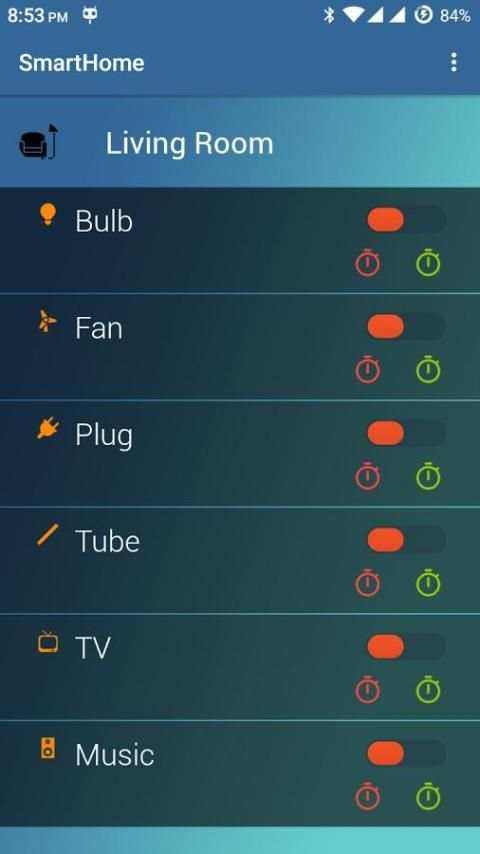Screen dimensions: 480x854
Task: Toggle the Music switch
Action: pyautogui.click(x=406, y=754)
